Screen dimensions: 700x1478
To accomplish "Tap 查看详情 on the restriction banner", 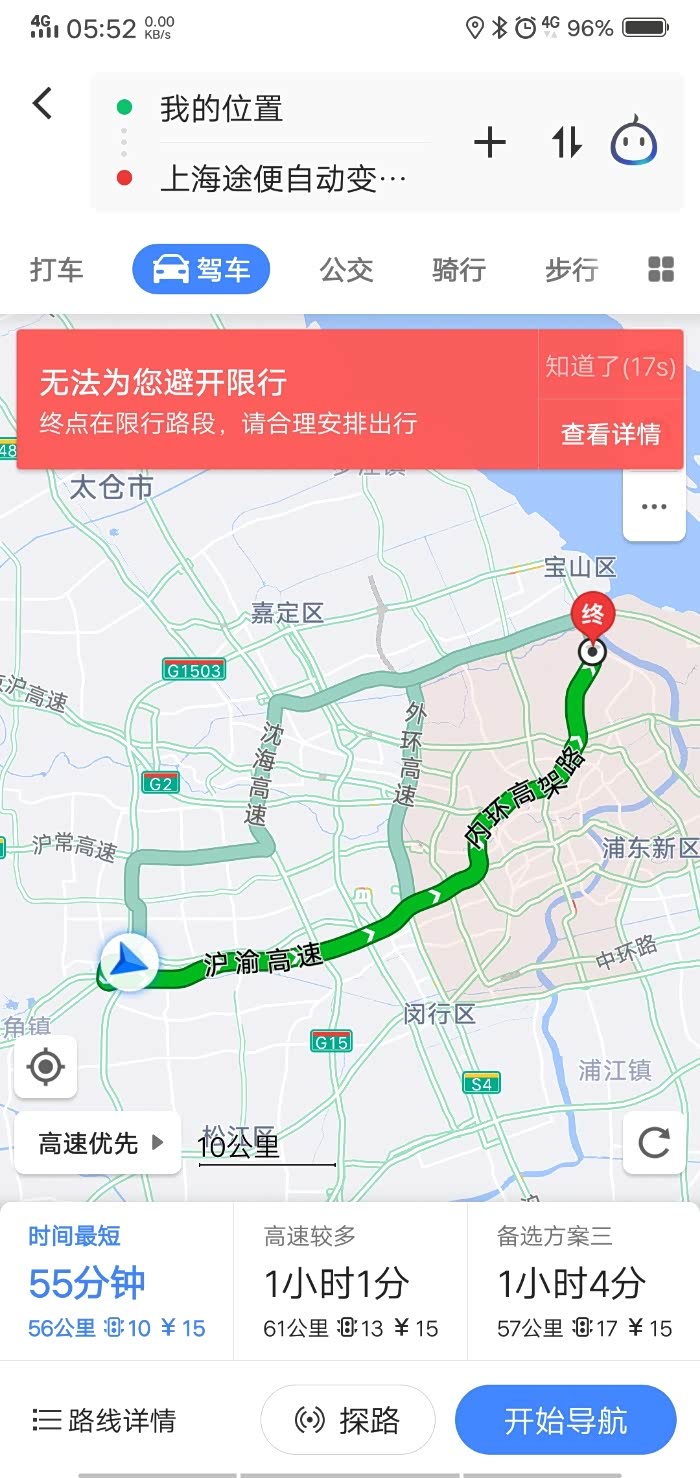I will point(611,434).
